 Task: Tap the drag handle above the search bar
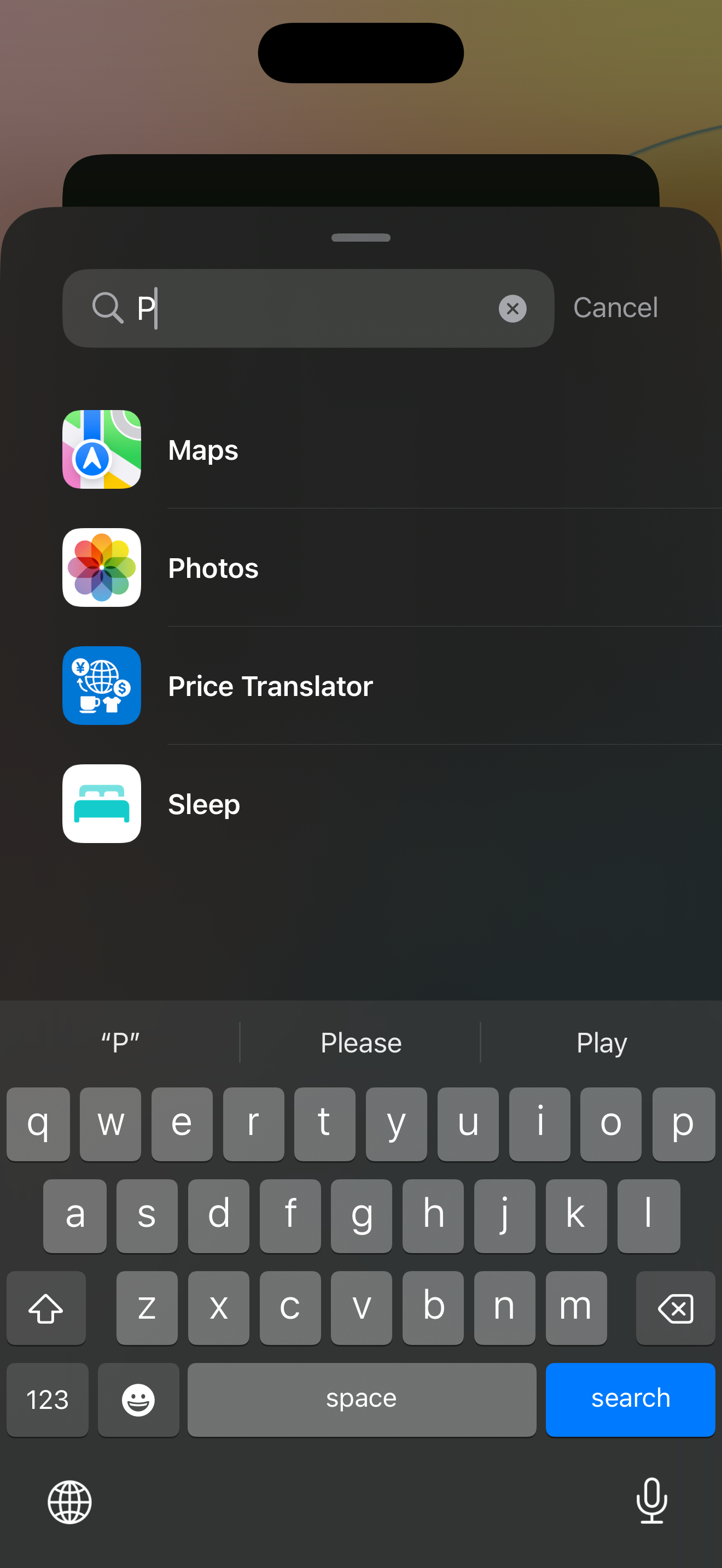click(x=360, y=237)
